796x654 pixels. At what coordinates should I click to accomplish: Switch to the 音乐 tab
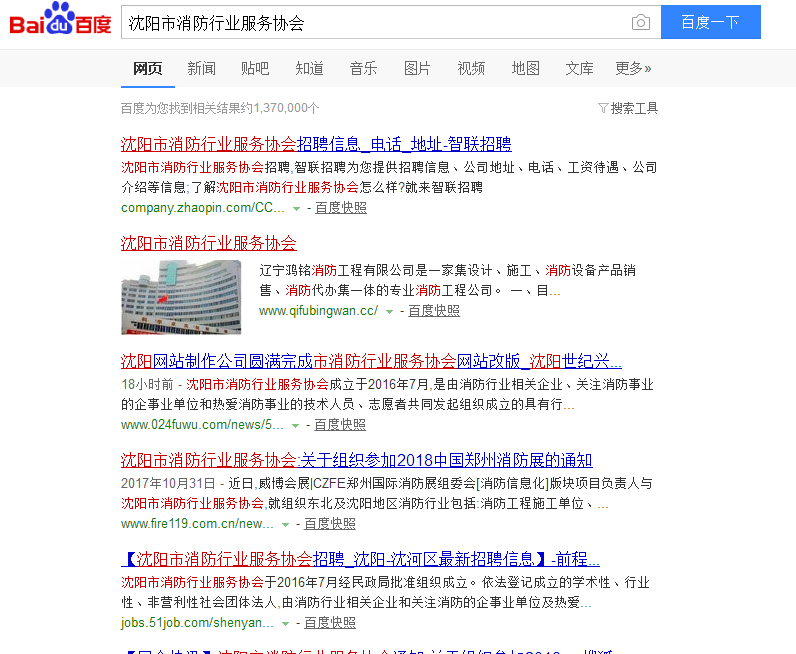pyautogui.click(x=363, y=68)
